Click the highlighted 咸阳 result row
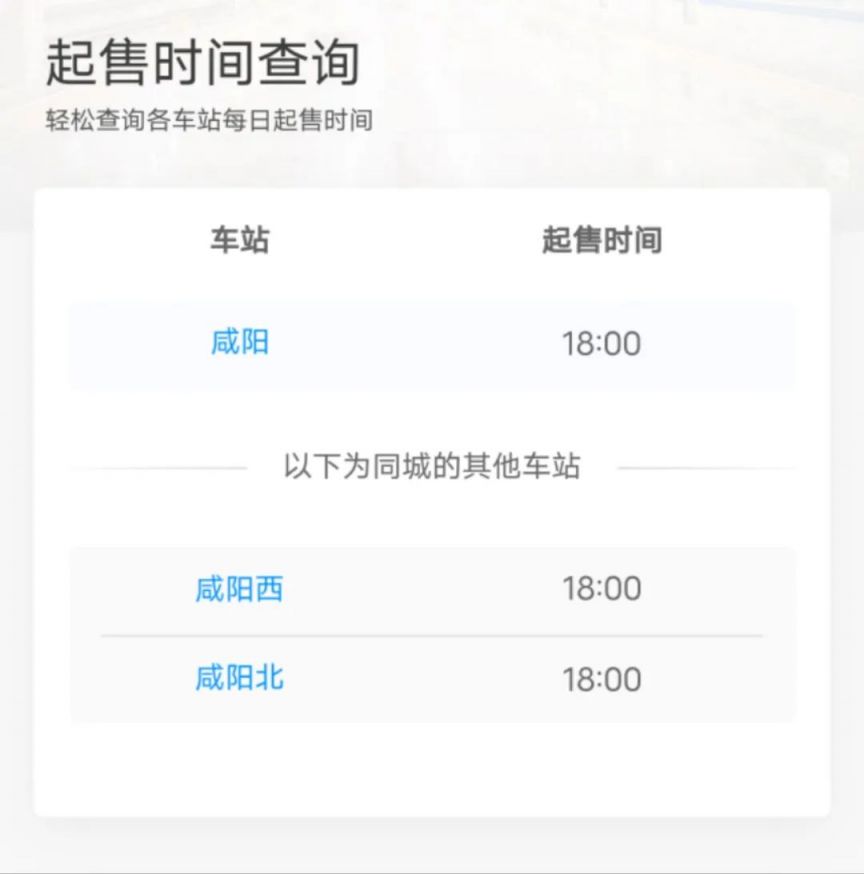This screenshot has height=874, width=864. tap(432, 343)
